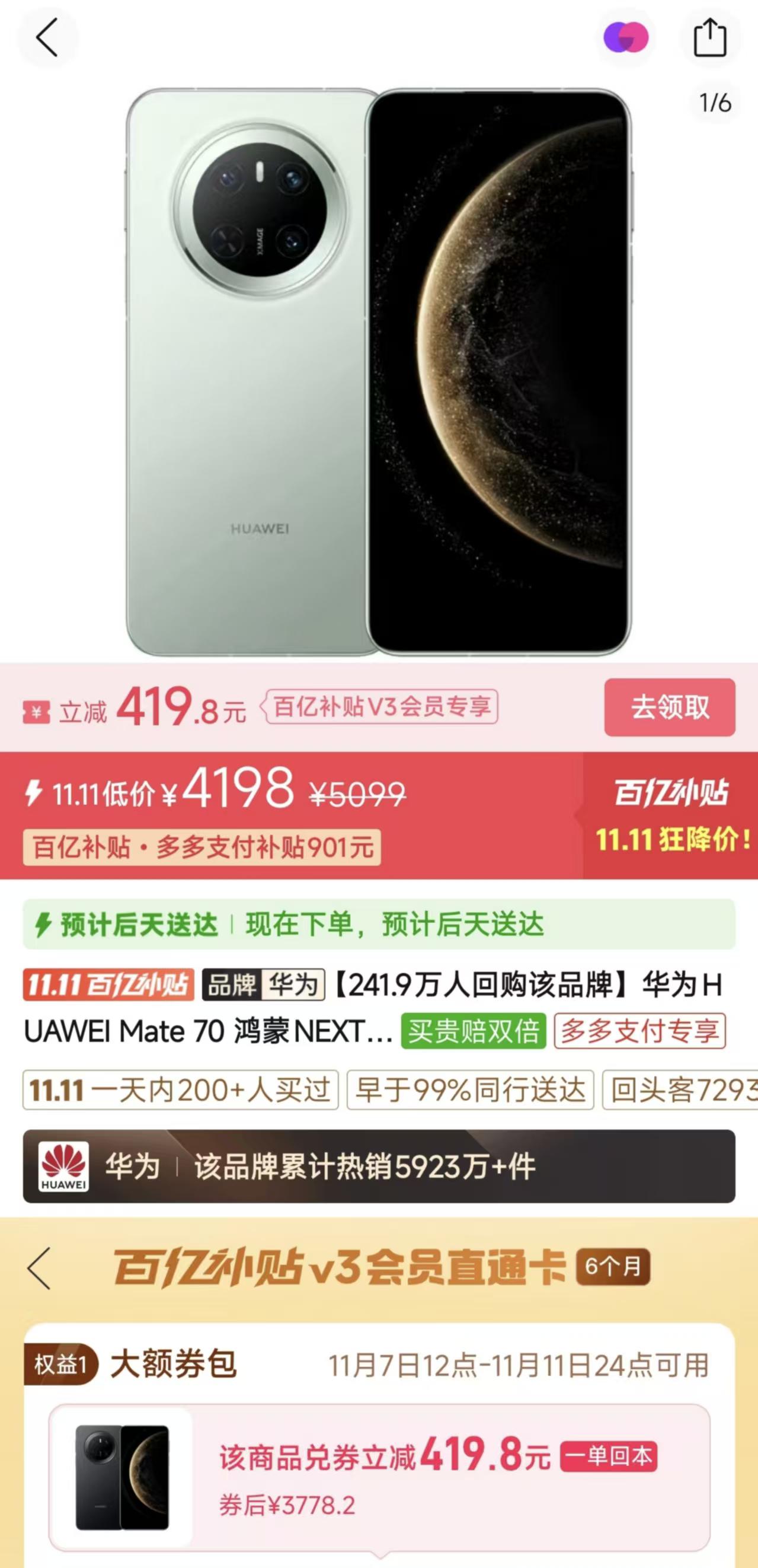Tap 去领取 to claim the coupon

669,707
